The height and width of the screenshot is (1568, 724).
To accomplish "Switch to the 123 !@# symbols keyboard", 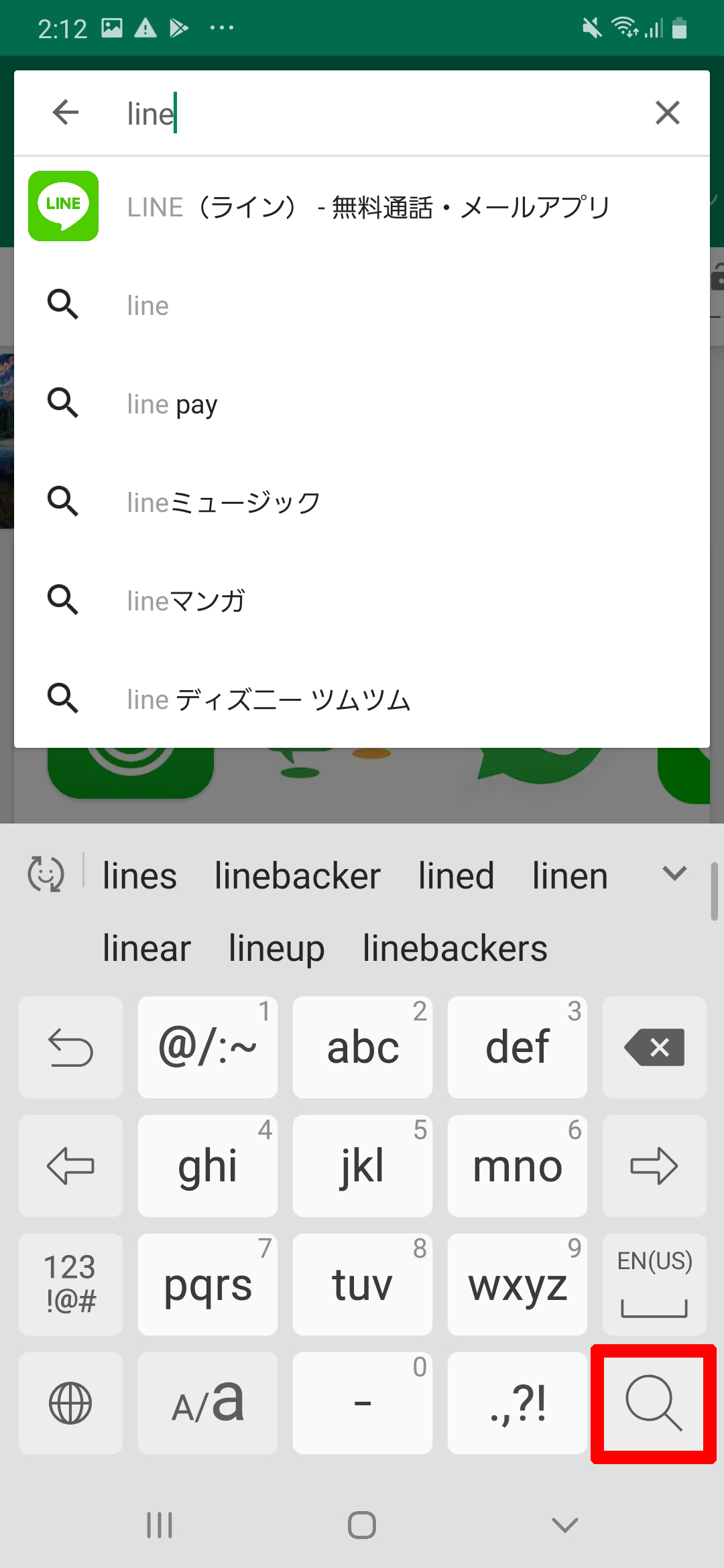I will pos(70,1285).
